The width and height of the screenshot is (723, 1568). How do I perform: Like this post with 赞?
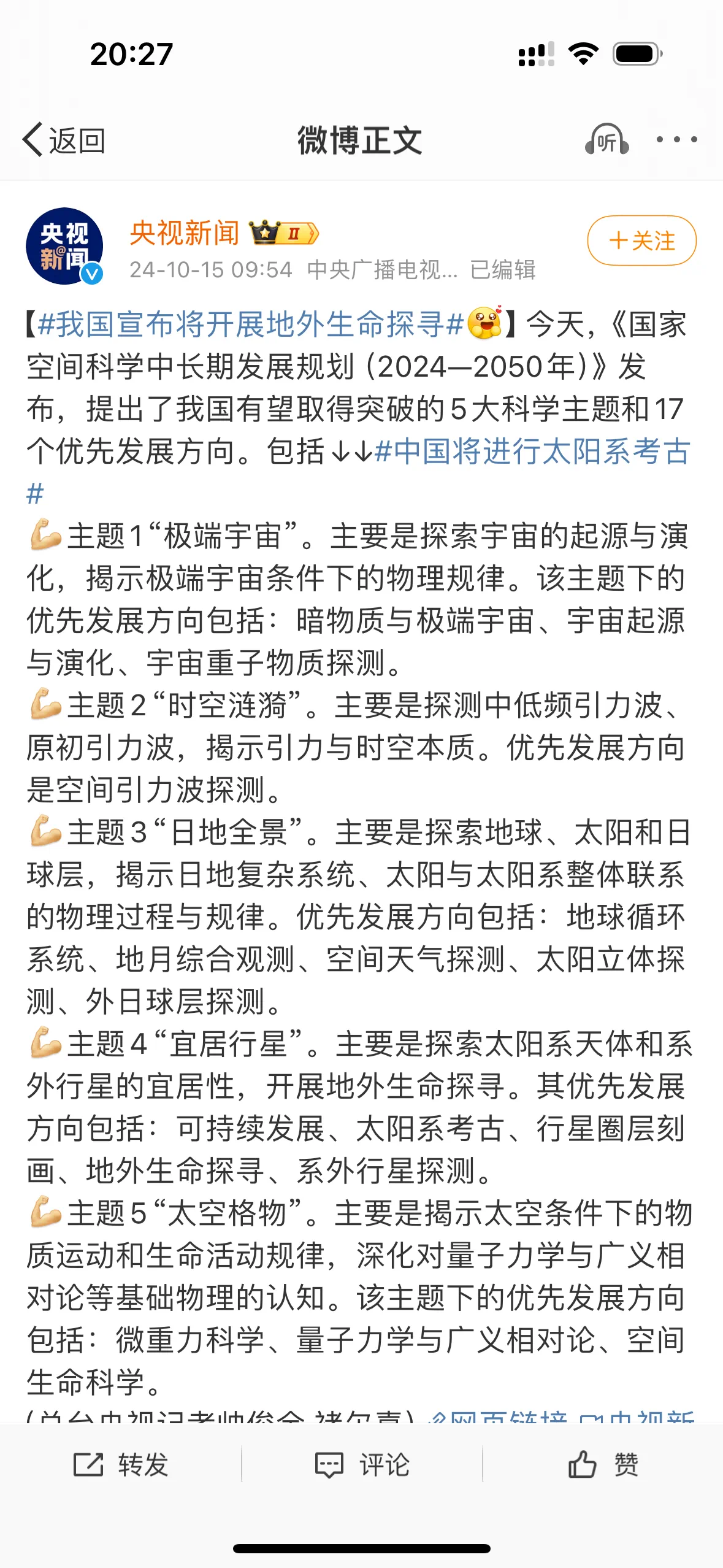pos(603,1464)
